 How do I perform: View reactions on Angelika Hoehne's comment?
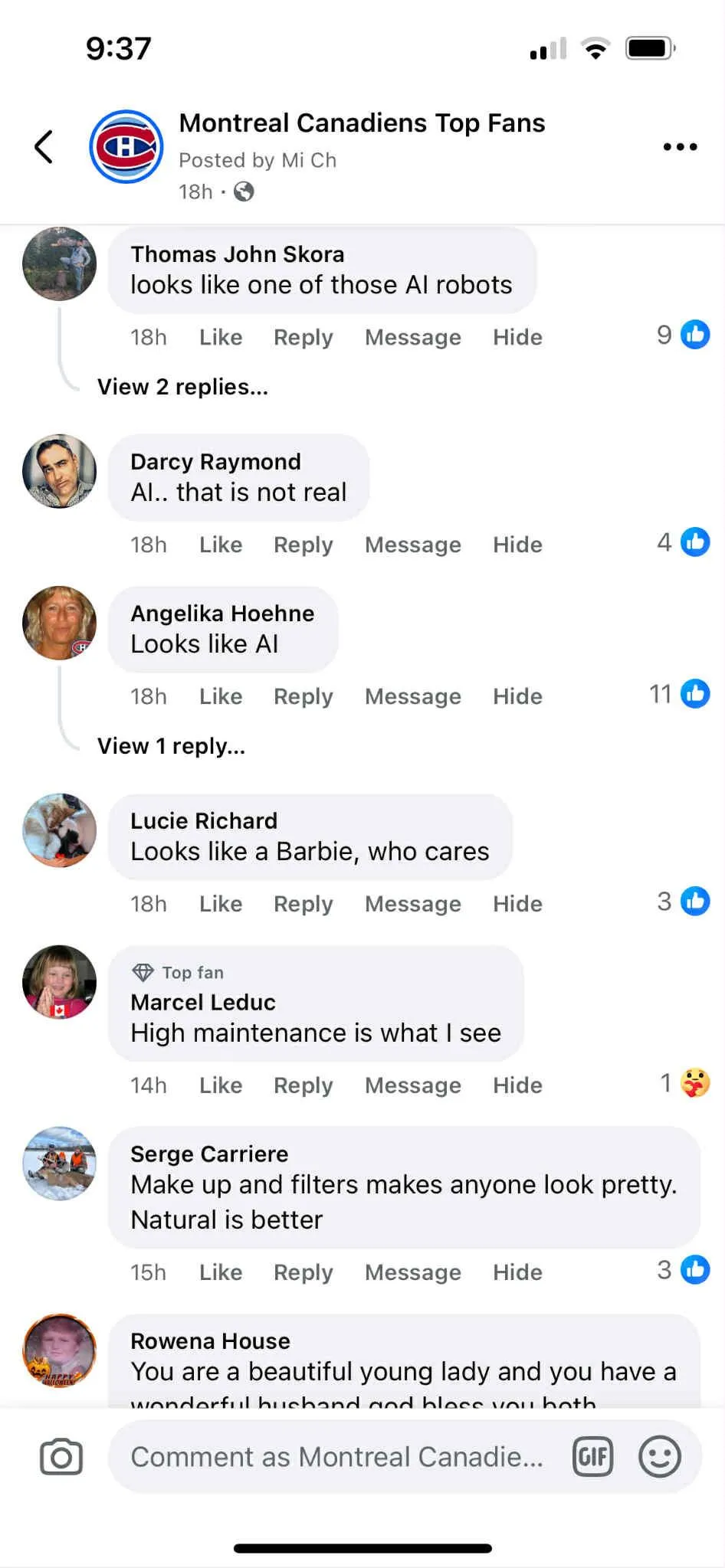[x=681, y=694]
